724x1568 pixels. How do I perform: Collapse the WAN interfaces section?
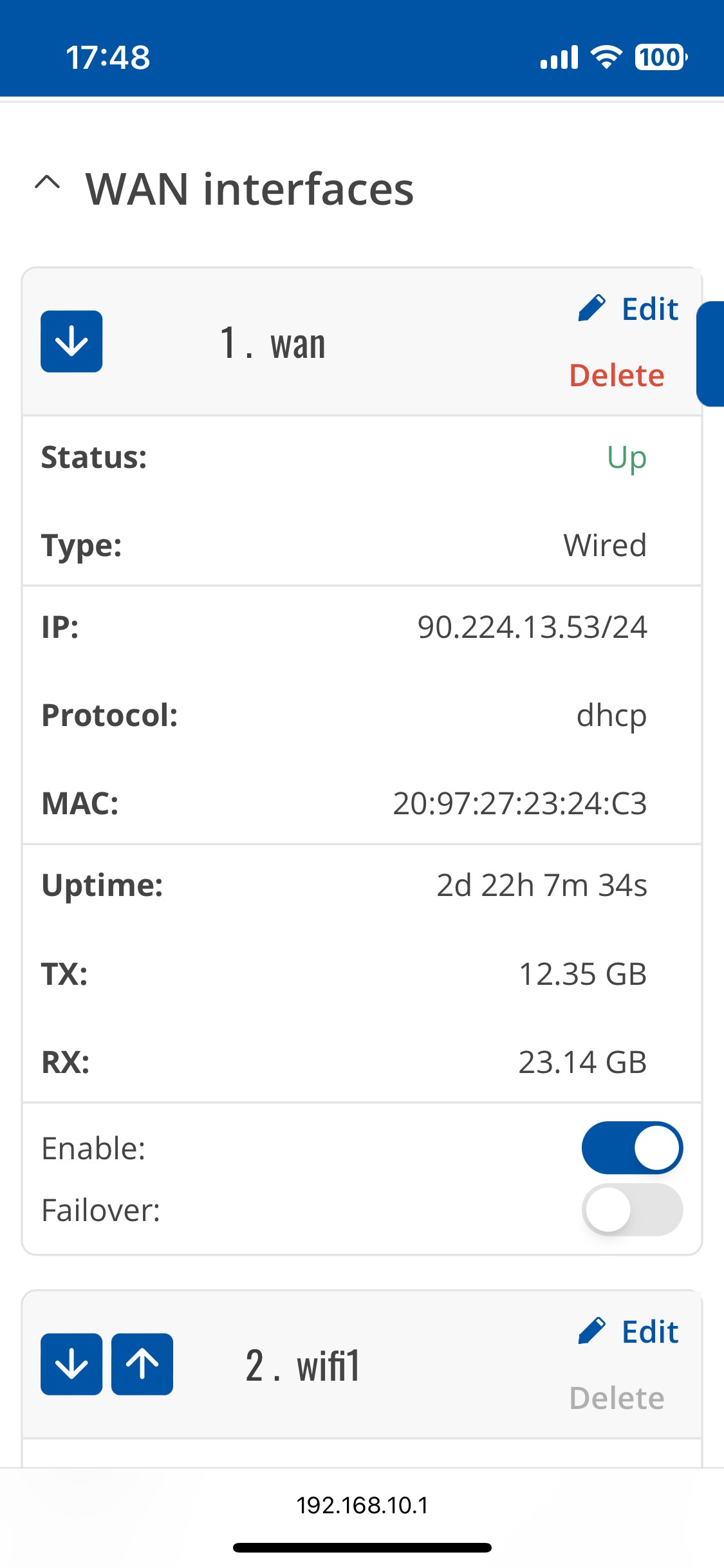(48, 184)
